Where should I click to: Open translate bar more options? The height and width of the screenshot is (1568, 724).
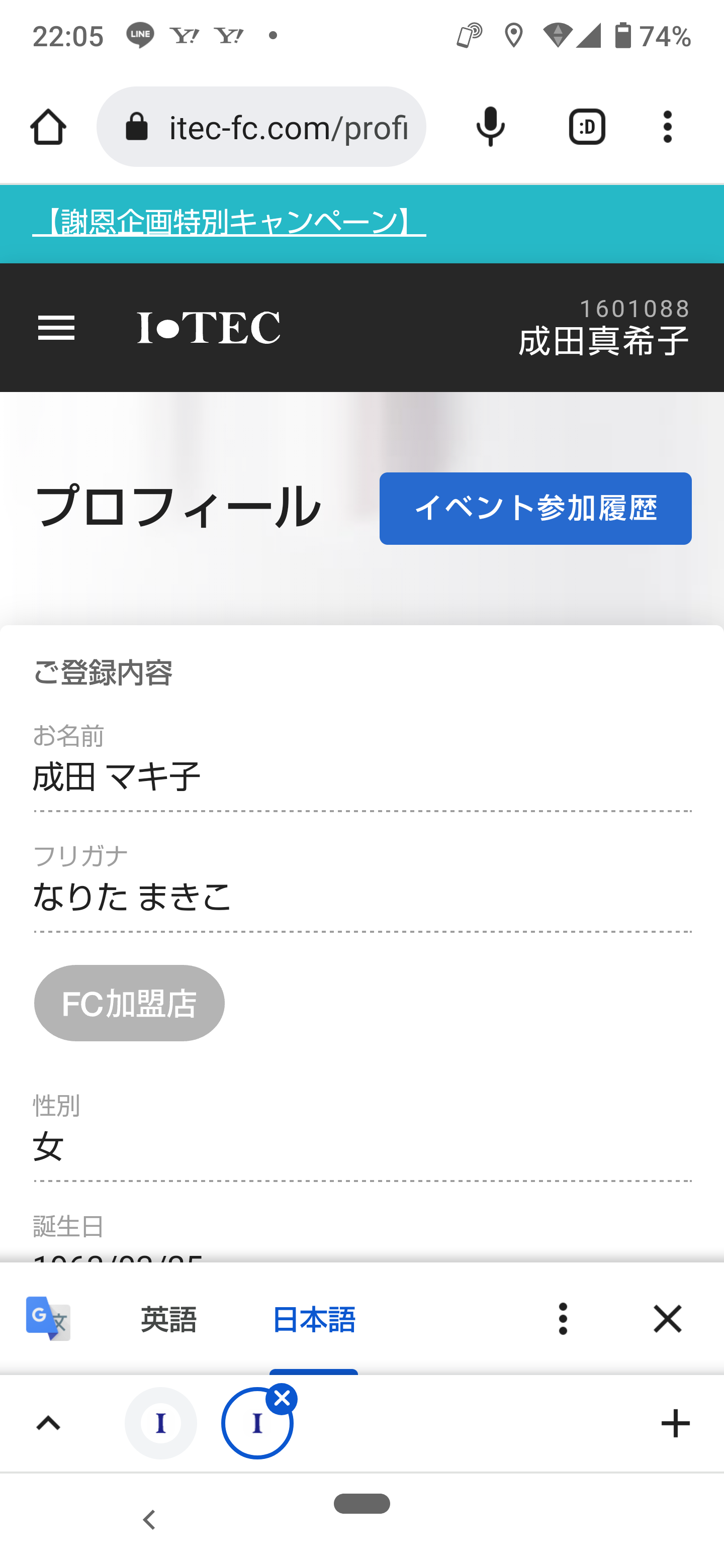(563, 1319)
